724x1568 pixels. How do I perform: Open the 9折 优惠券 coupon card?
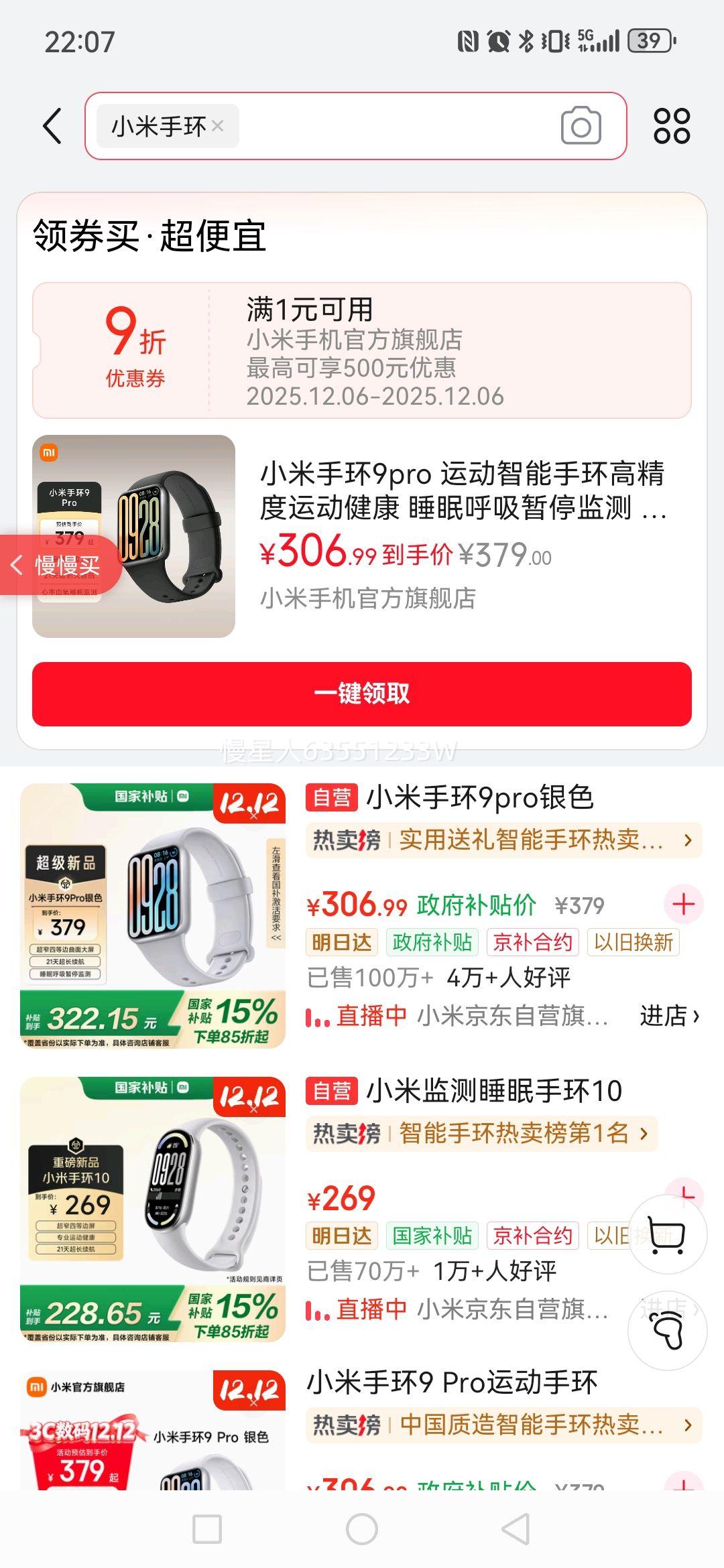click(x=362, y=350)
